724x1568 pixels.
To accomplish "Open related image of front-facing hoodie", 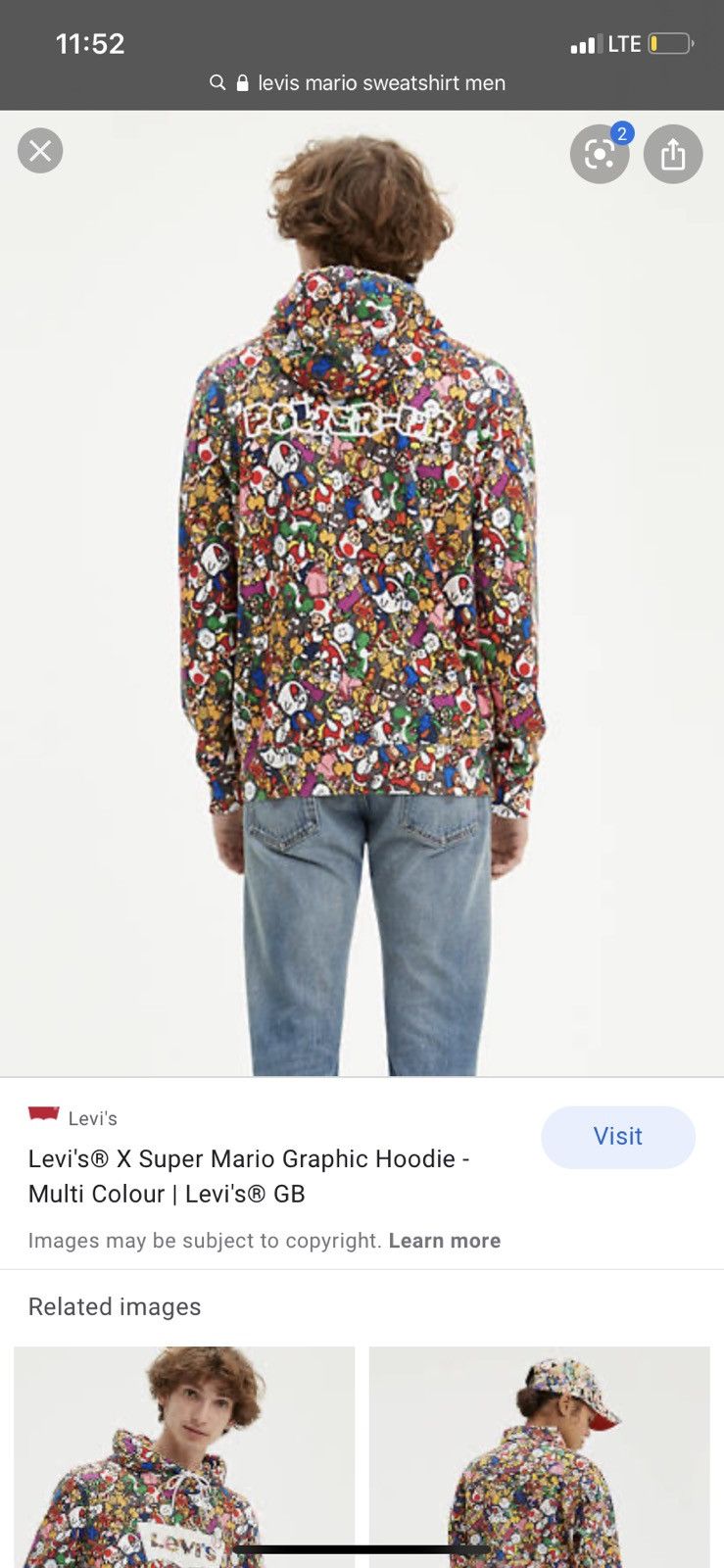I will coord(184,1456).
